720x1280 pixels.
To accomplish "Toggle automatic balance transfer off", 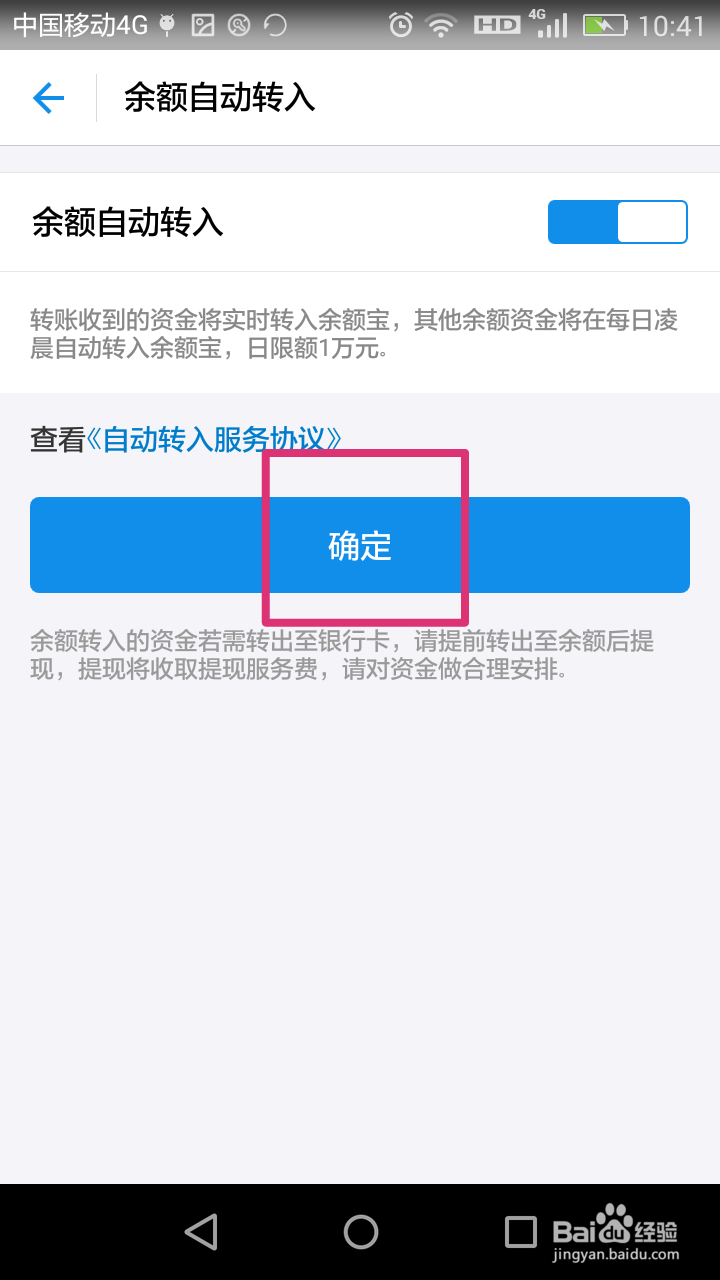I will point(617,221).
